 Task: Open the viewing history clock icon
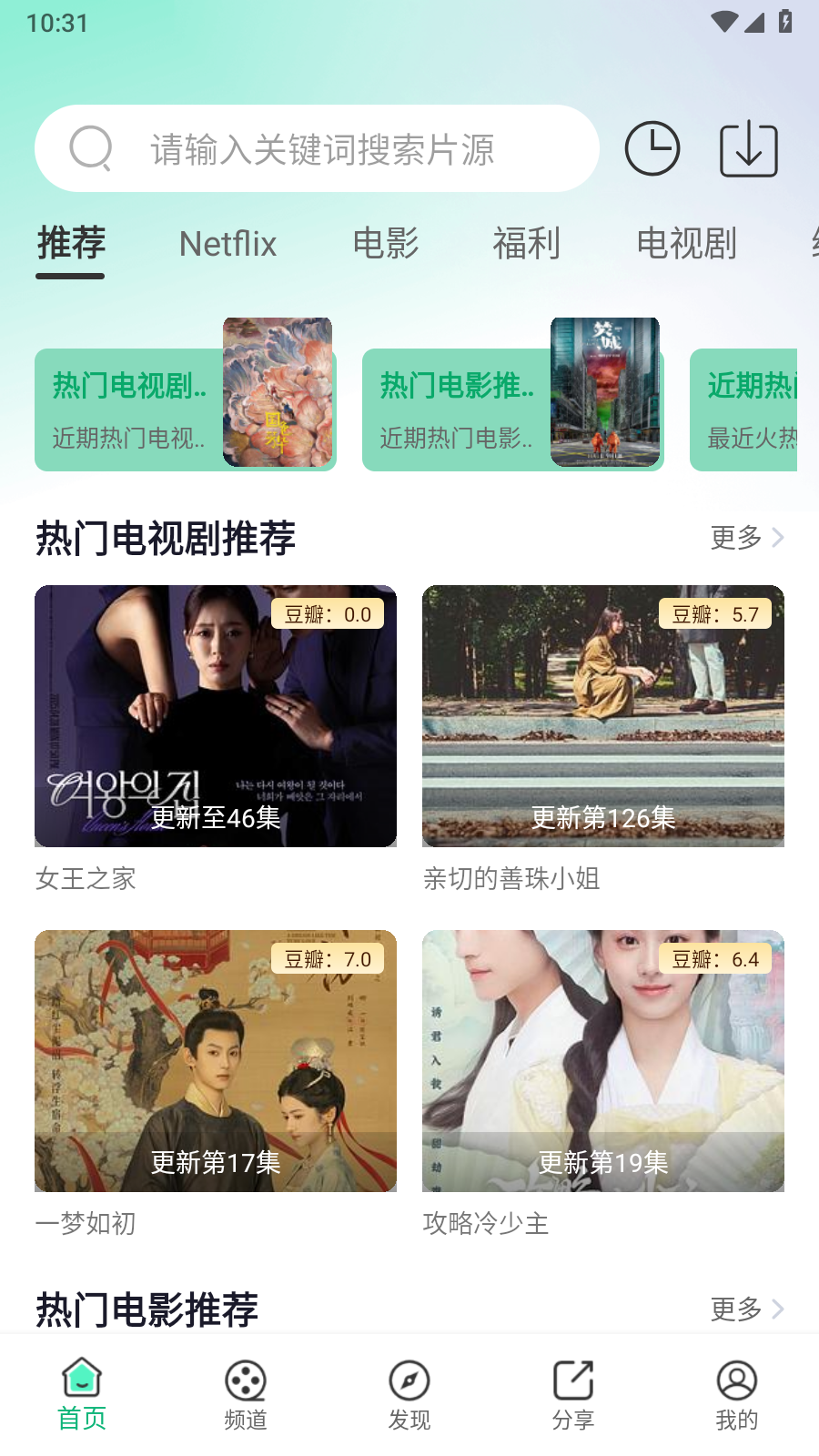pyautogui.click(x=652, y=148)
